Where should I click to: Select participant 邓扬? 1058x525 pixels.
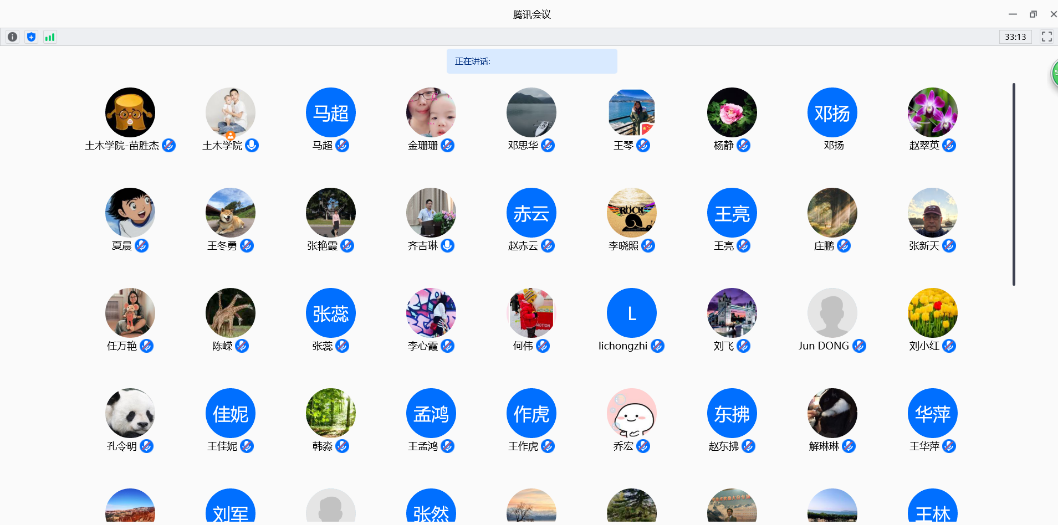tap(832, 113)
